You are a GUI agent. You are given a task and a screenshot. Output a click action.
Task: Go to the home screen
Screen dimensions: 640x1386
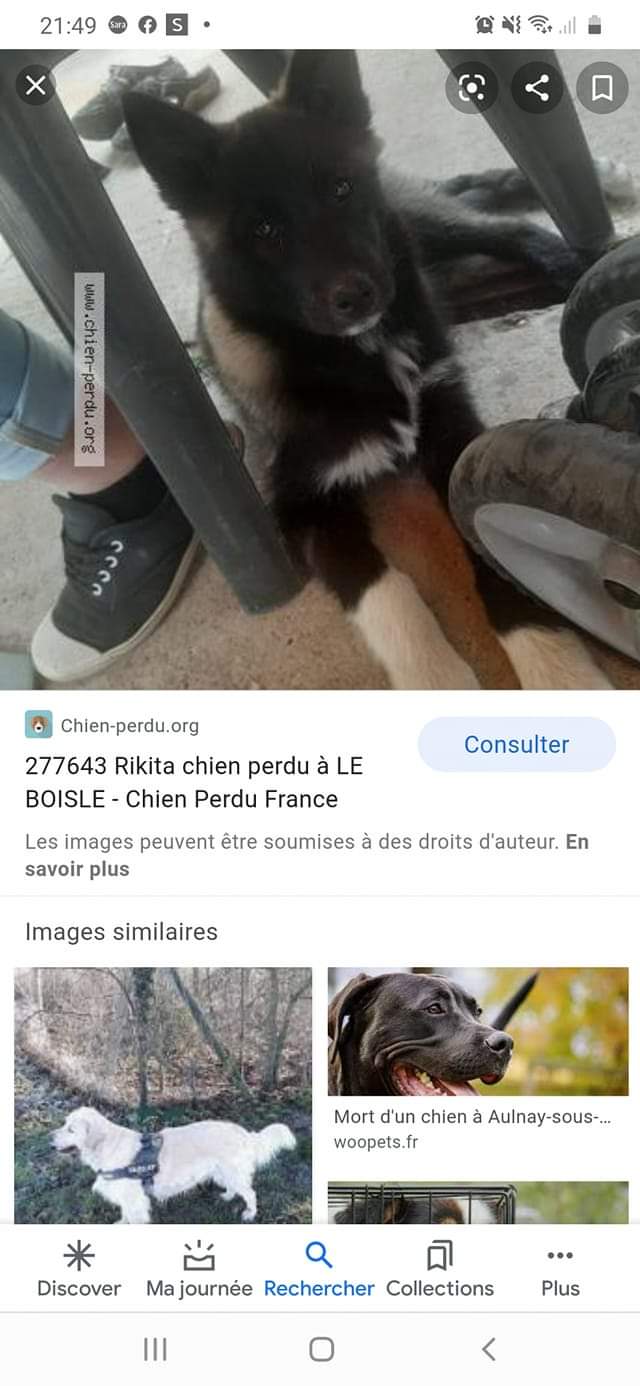[321, 1349]
